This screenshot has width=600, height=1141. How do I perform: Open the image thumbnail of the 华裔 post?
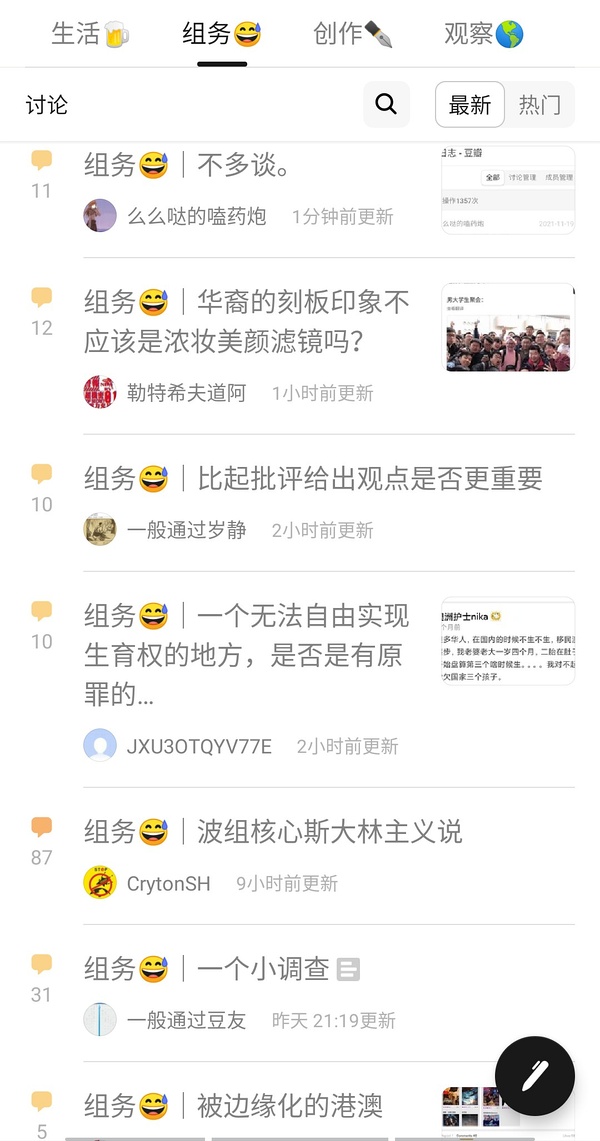508,327
